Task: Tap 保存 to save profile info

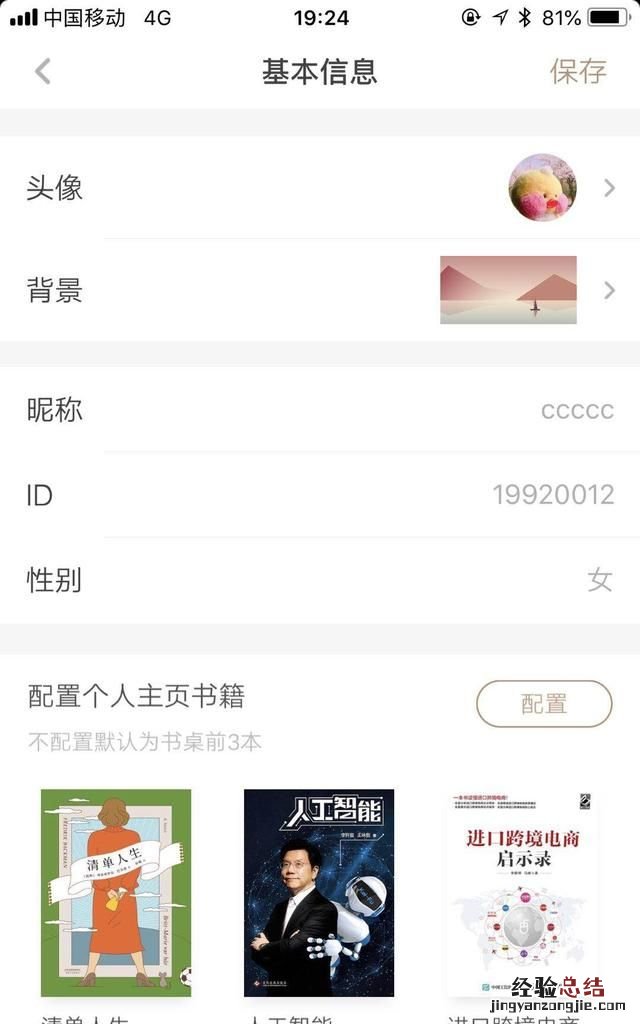Action: [578, 71]
